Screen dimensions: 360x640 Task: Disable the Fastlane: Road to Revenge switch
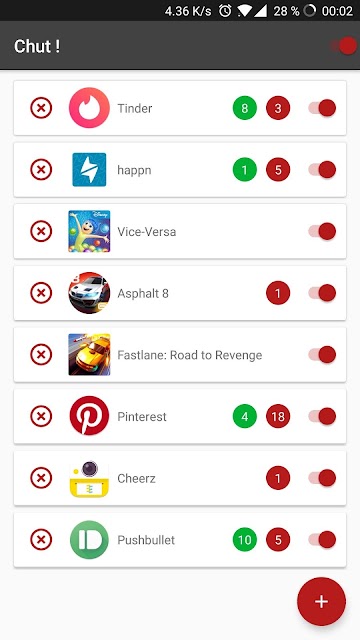[322, 355]
